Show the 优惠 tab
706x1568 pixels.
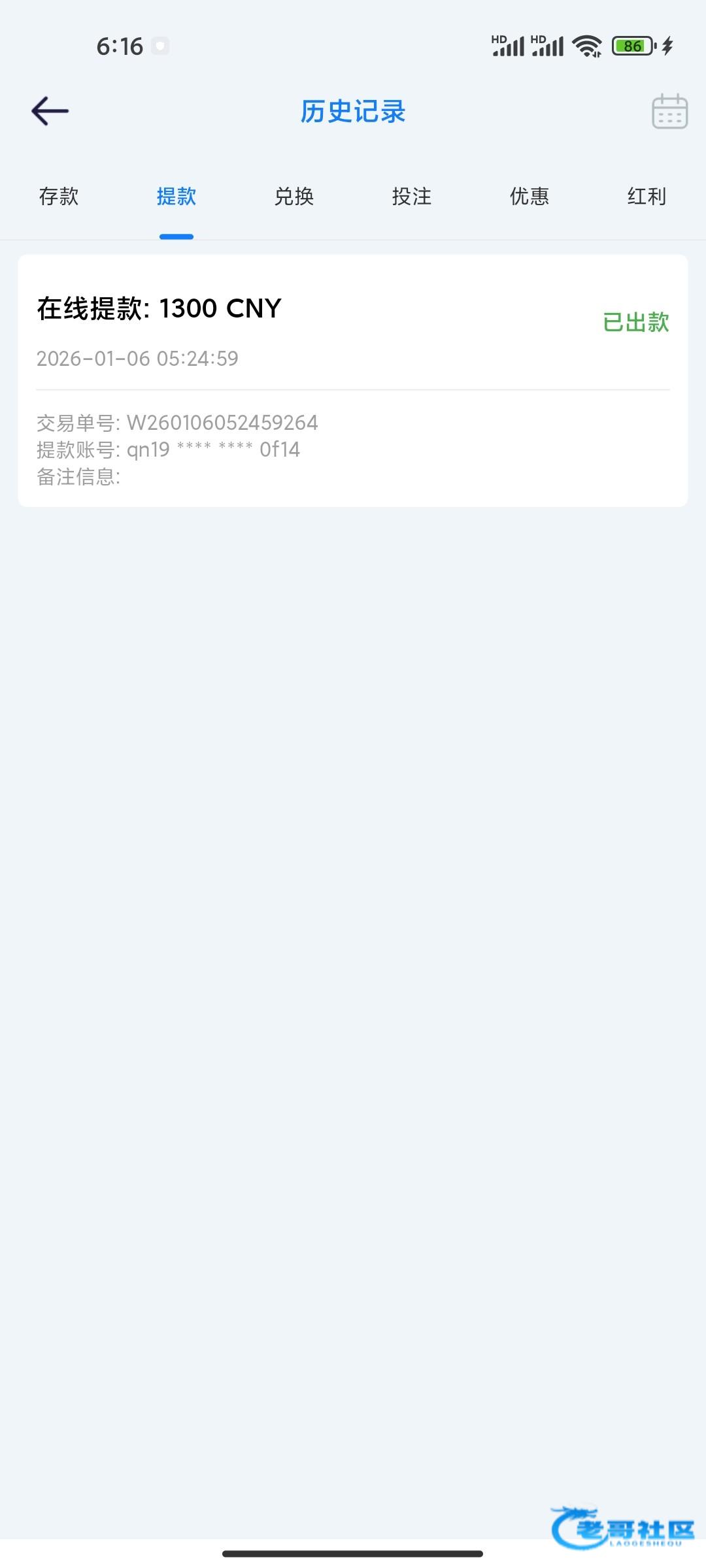[529, 196]
